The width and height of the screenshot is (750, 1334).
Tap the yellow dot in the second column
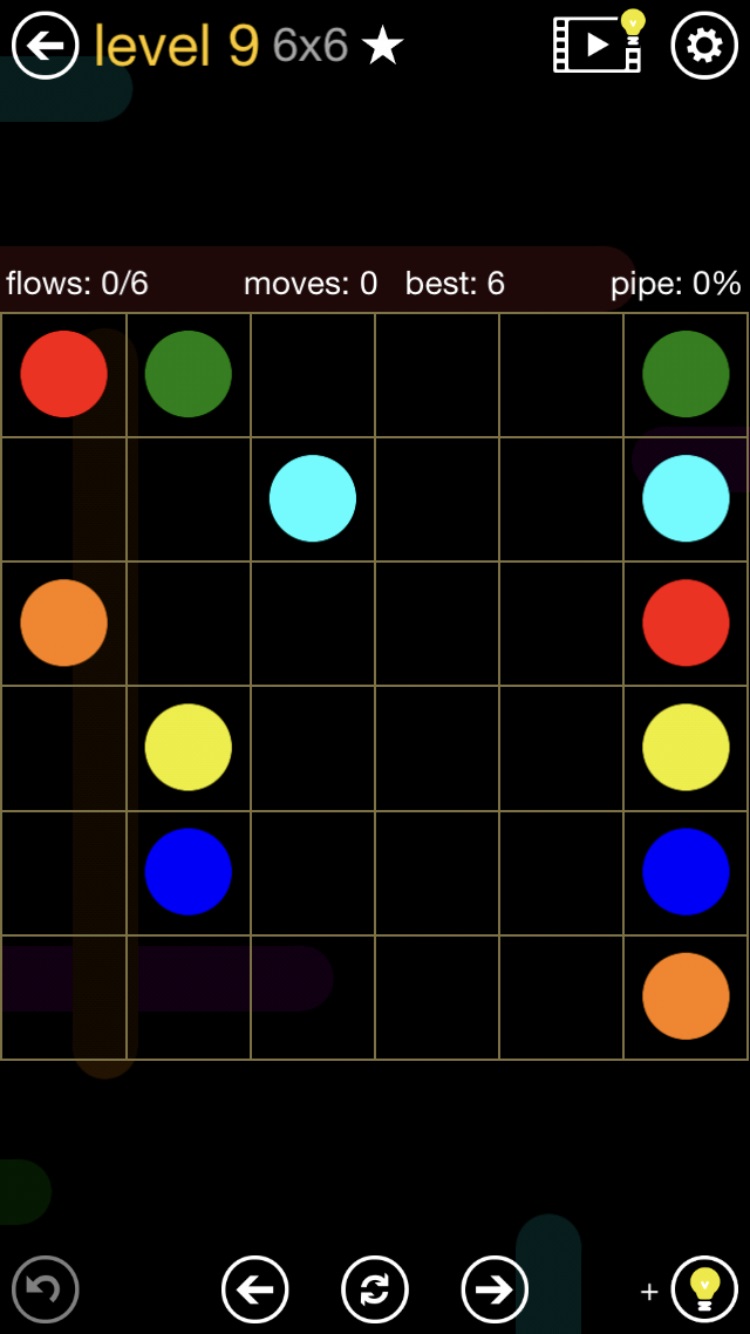tap(188, 747)
